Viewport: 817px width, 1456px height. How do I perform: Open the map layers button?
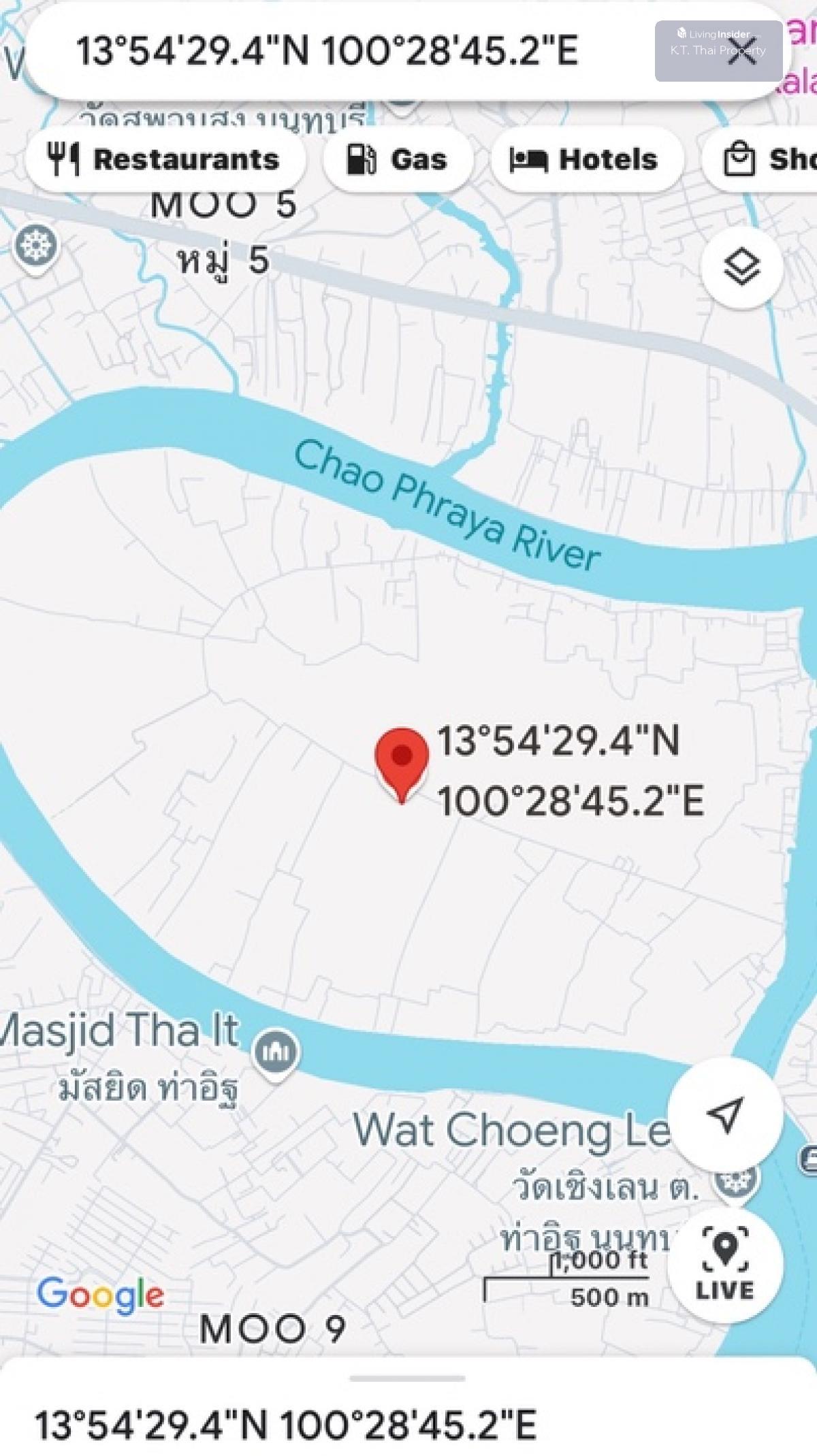[741, 265]
